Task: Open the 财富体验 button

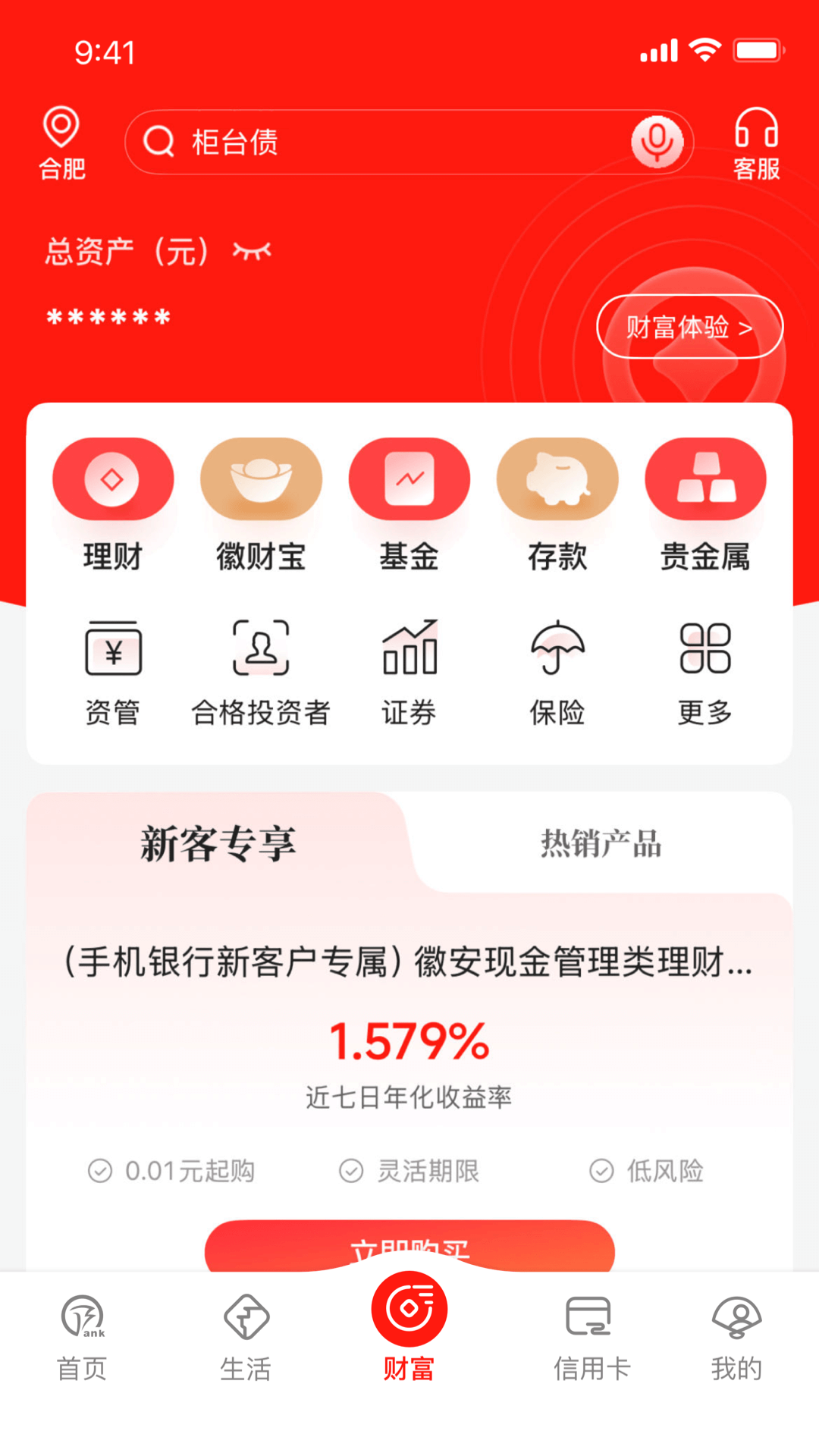Action: point(689,327)
